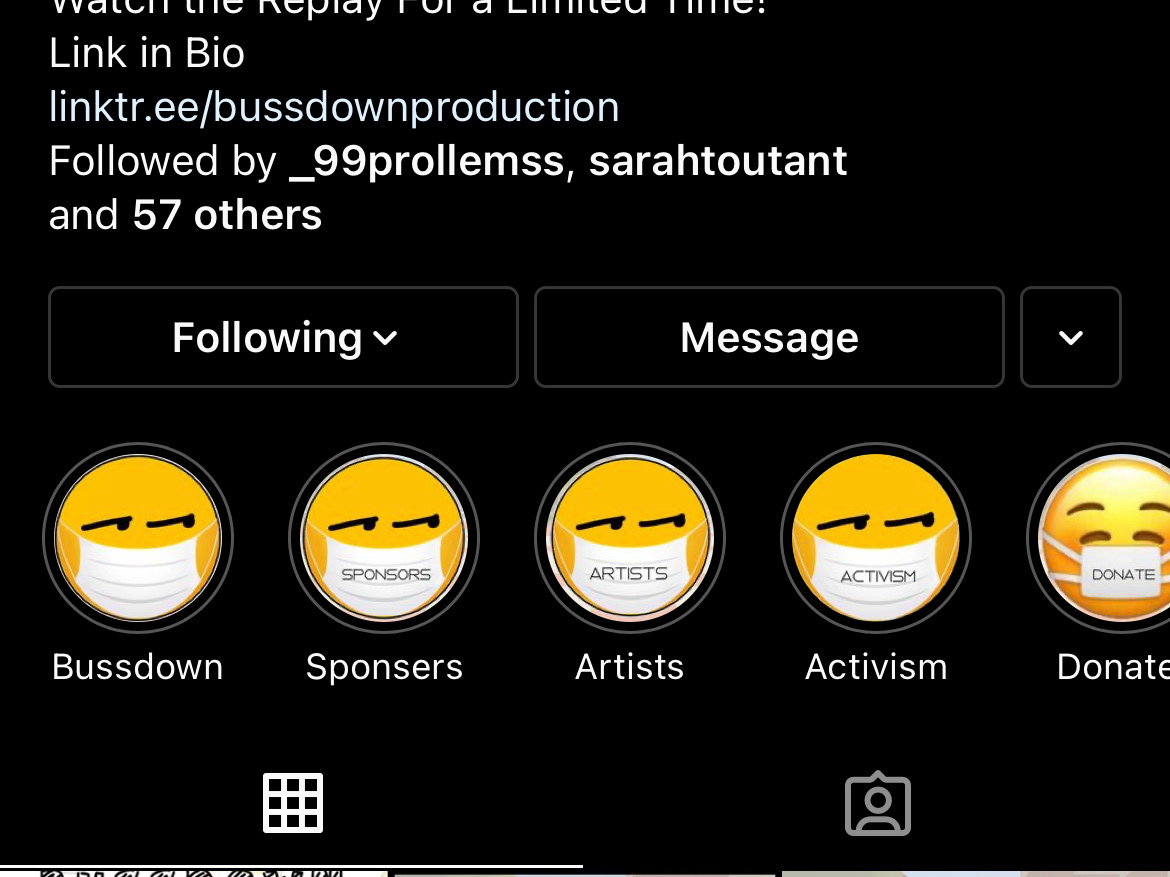Screen dimensions: 1170x877
Task: Open _99prollemss follower profile
Action: tap(426, 161)
